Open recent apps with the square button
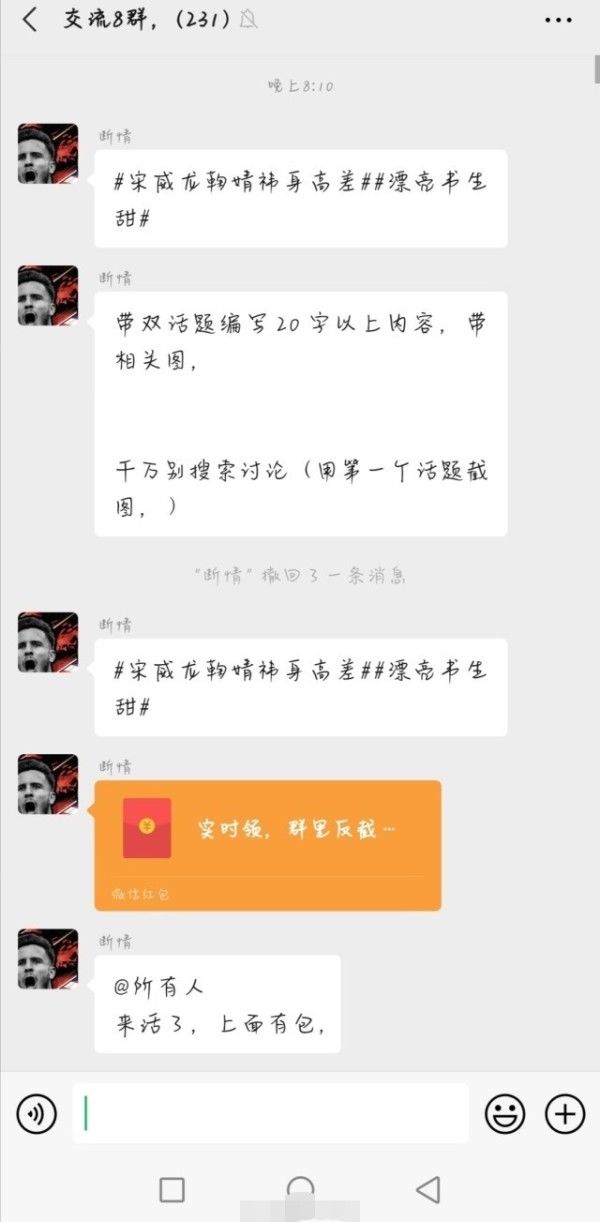Viewport: 600px width, 1222px height. [x=172, y=1189]
